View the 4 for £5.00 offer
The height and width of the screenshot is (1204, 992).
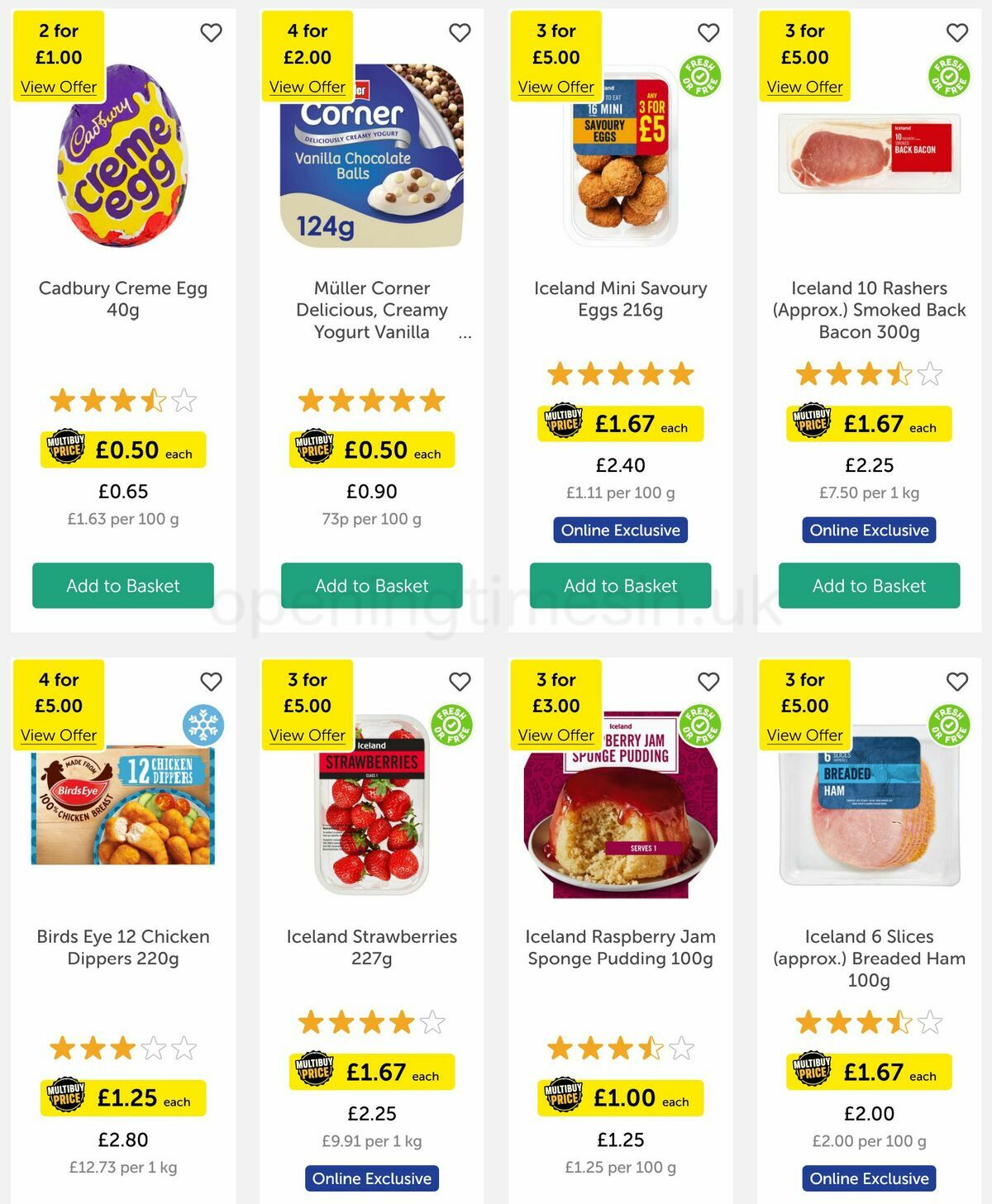59,735
